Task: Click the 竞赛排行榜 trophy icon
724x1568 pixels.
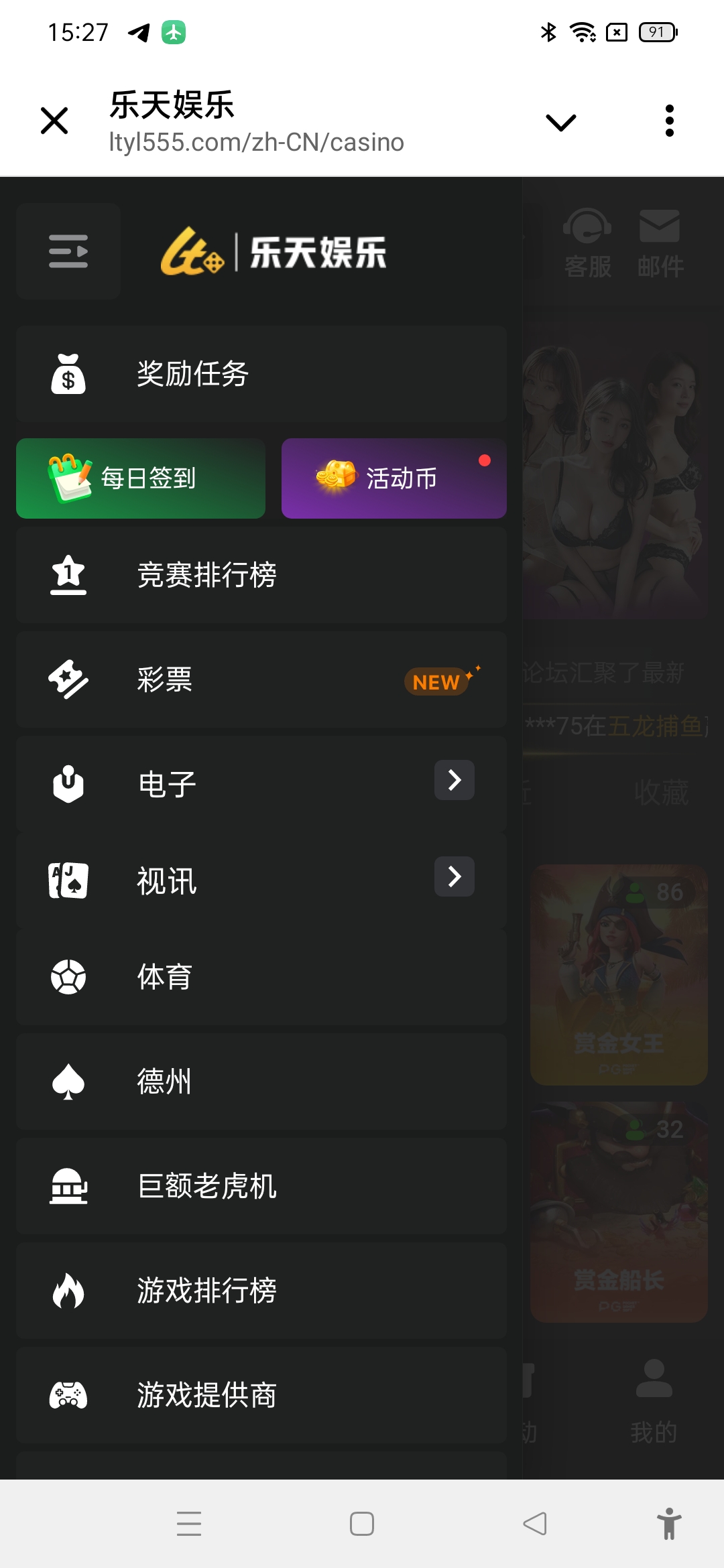Action: tap(68, 575)
